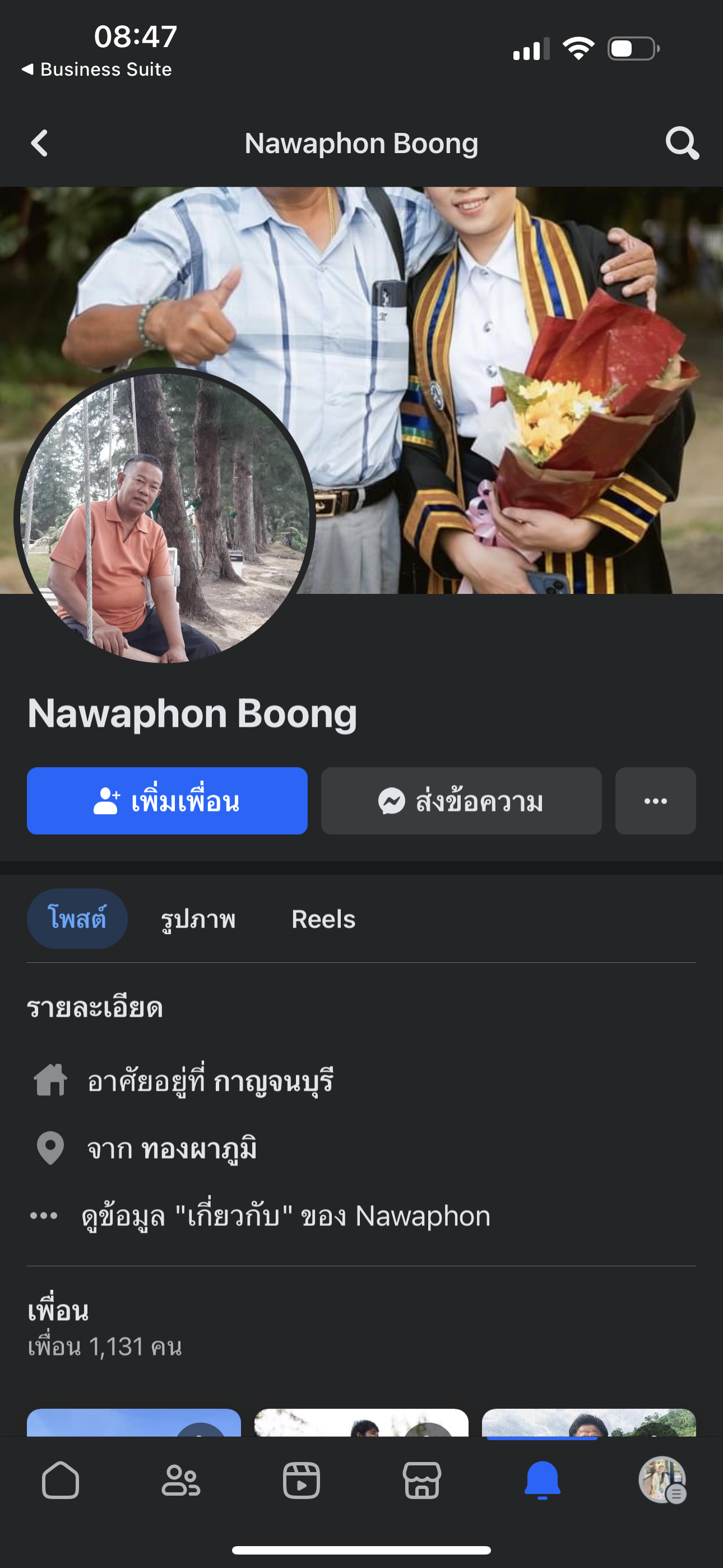Open the Friends tab in bottom bar

tap(180, 1481)
